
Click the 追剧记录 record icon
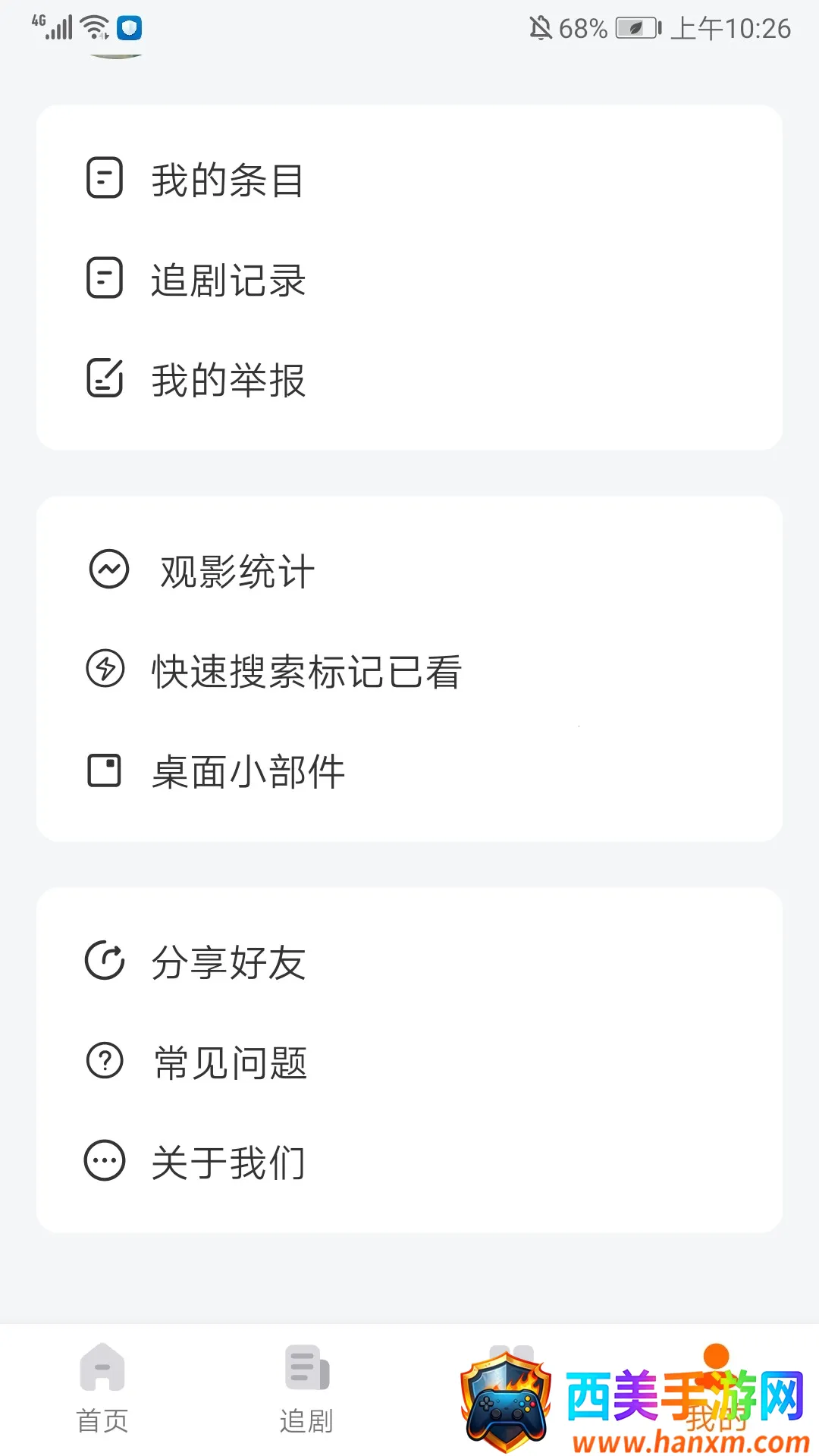tap(105, 279)
